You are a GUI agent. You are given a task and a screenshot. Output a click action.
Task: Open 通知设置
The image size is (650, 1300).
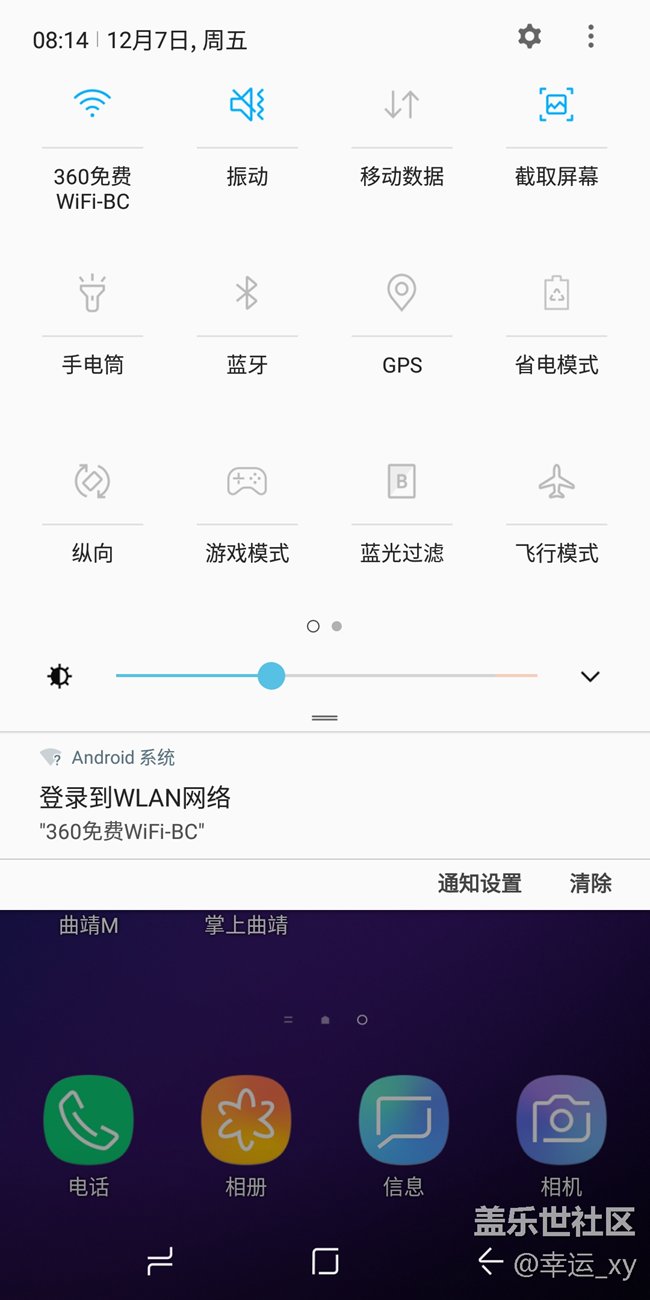[479, 884]
